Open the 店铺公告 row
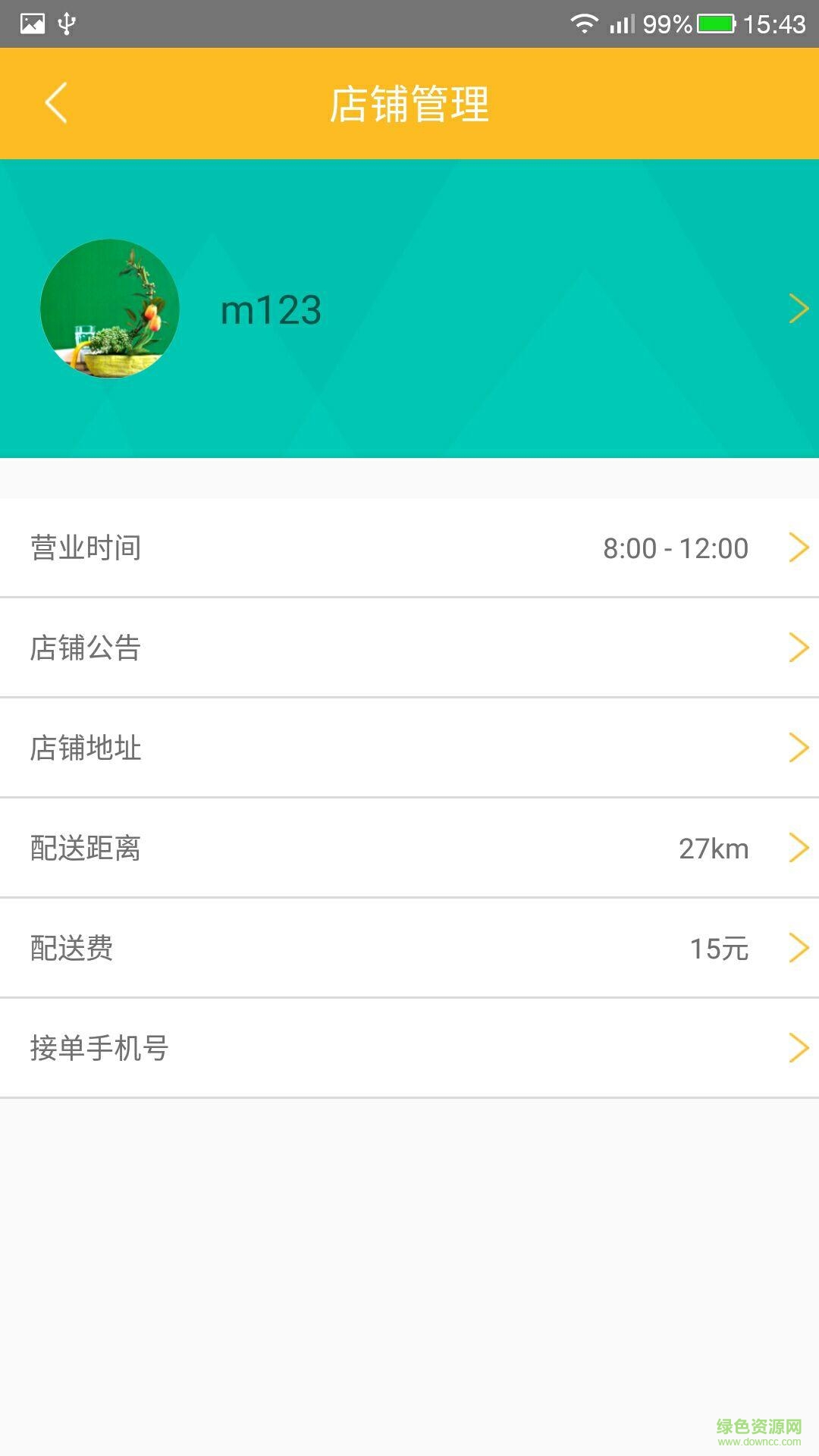The image size is (819, 1456). click(x=409, y=648)
